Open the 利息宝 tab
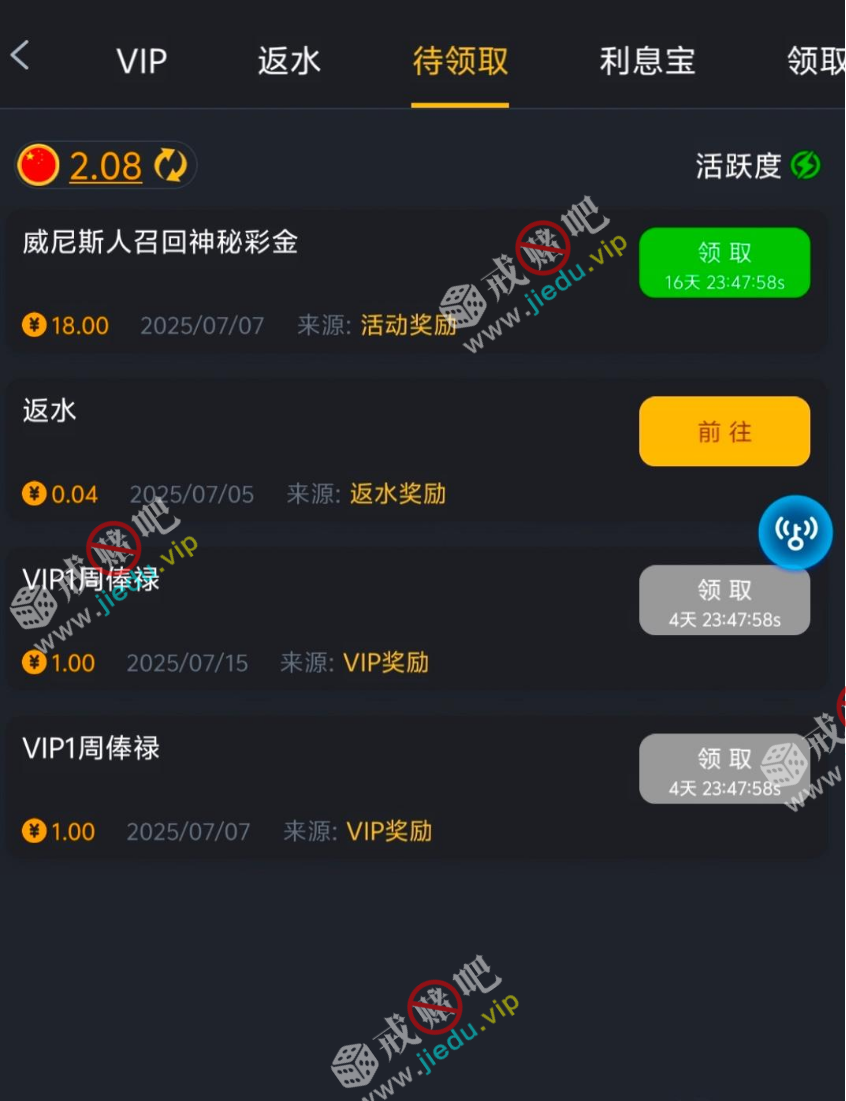Image resolution: width=846 pixels, height=1101 pixels. click(647, 61)
